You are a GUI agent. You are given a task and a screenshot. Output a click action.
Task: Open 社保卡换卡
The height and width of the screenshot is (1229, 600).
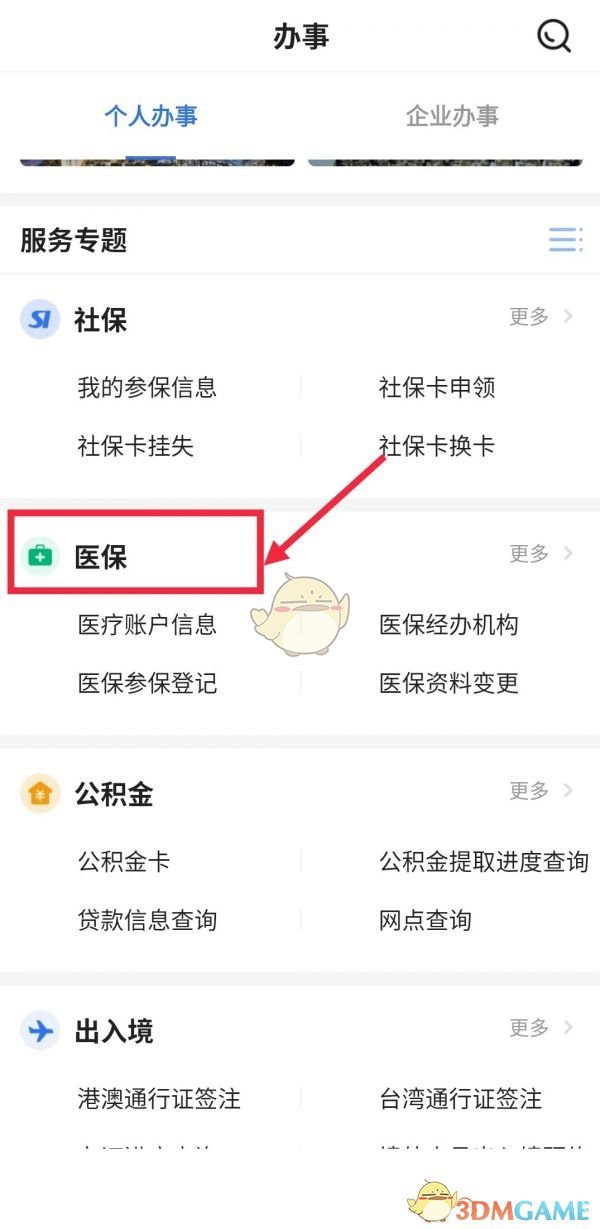[437, 445]
